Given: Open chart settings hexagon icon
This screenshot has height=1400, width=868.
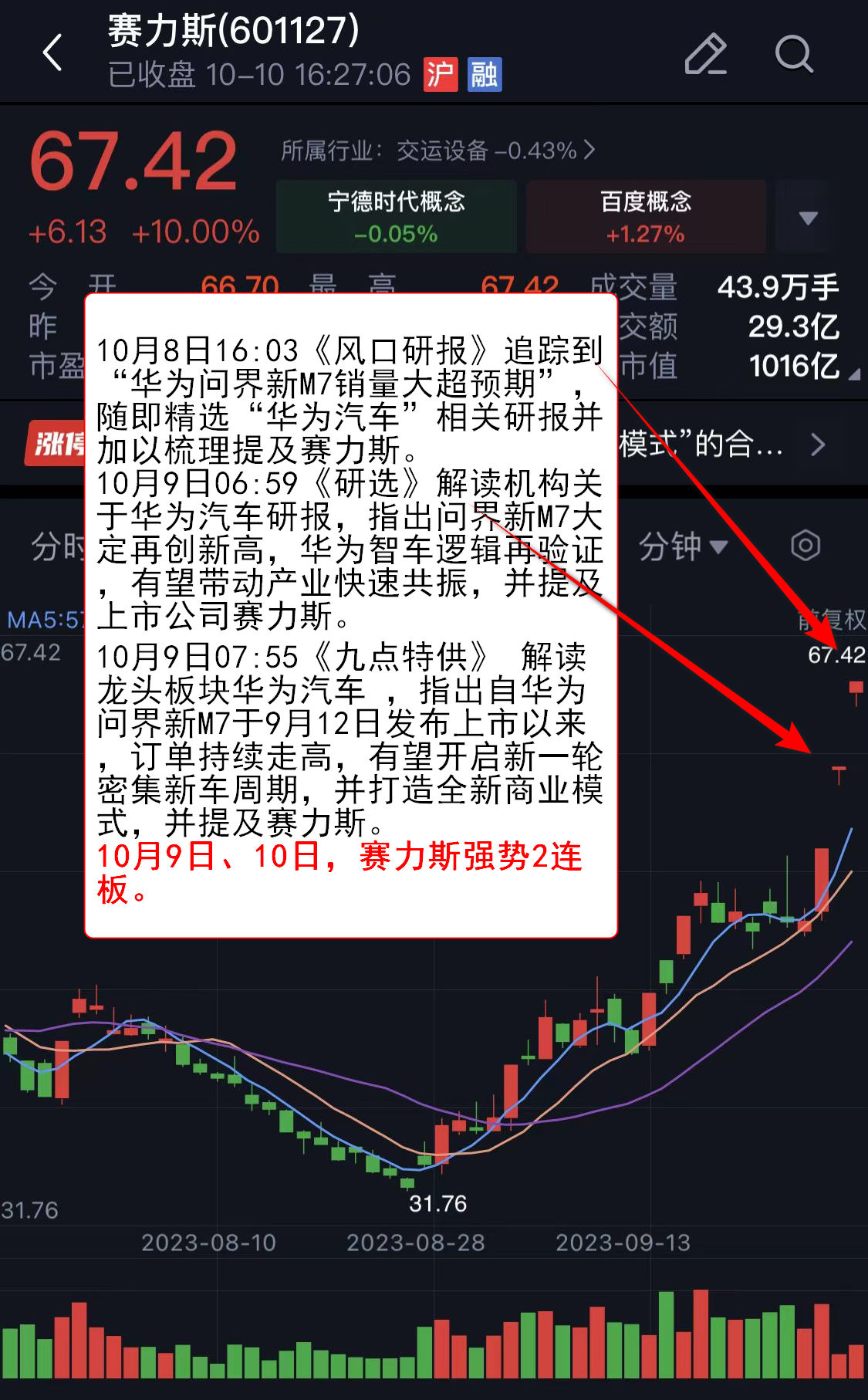Looking at the screenshot, I should coord(806,546).
